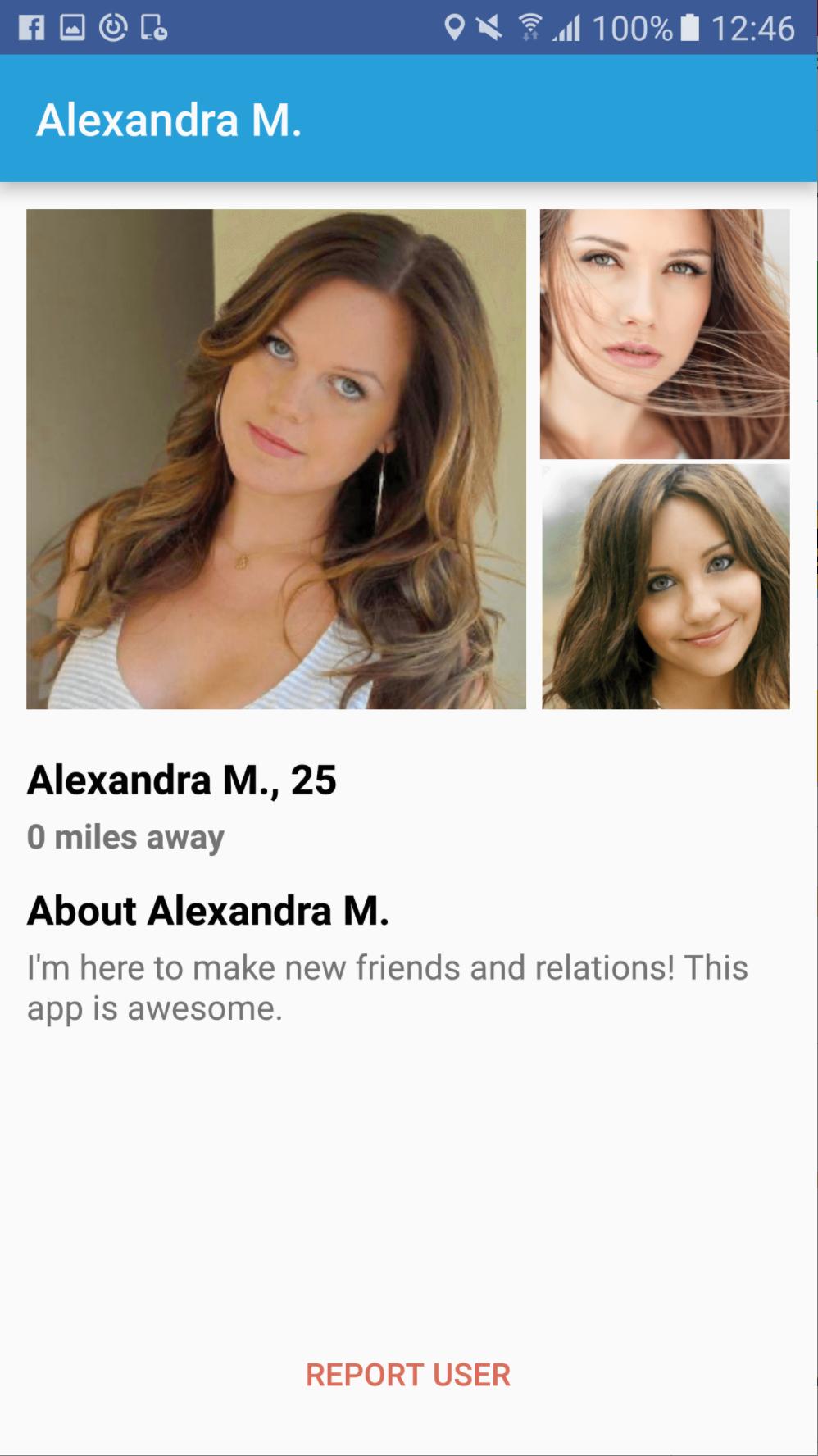Tap the 100% battery percentage text
The width and height of the screenshot is (818, 1456).
pyautogui.click(x=634, y=25)
